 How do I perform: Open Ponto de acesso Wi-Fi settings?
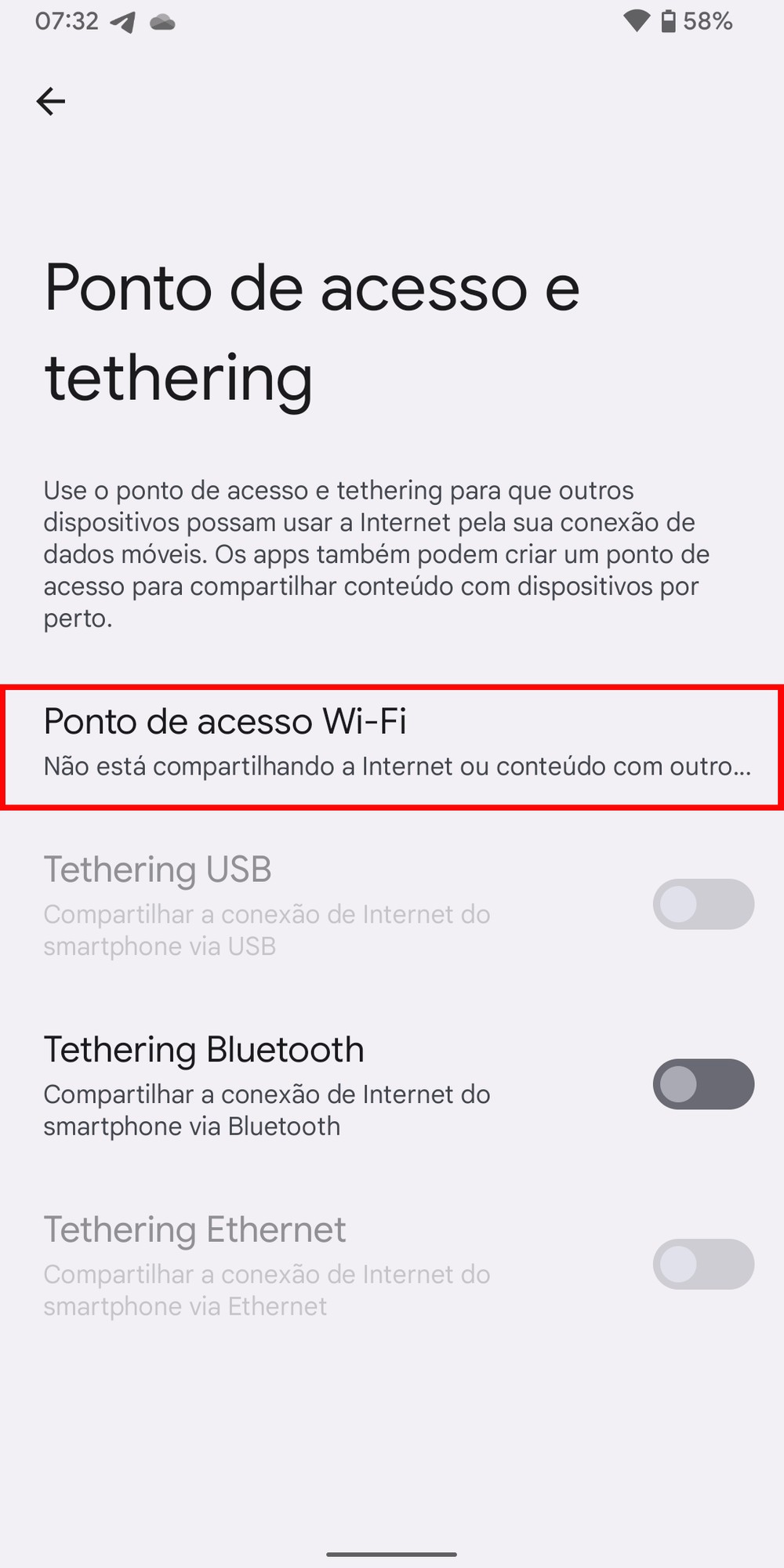392,743
